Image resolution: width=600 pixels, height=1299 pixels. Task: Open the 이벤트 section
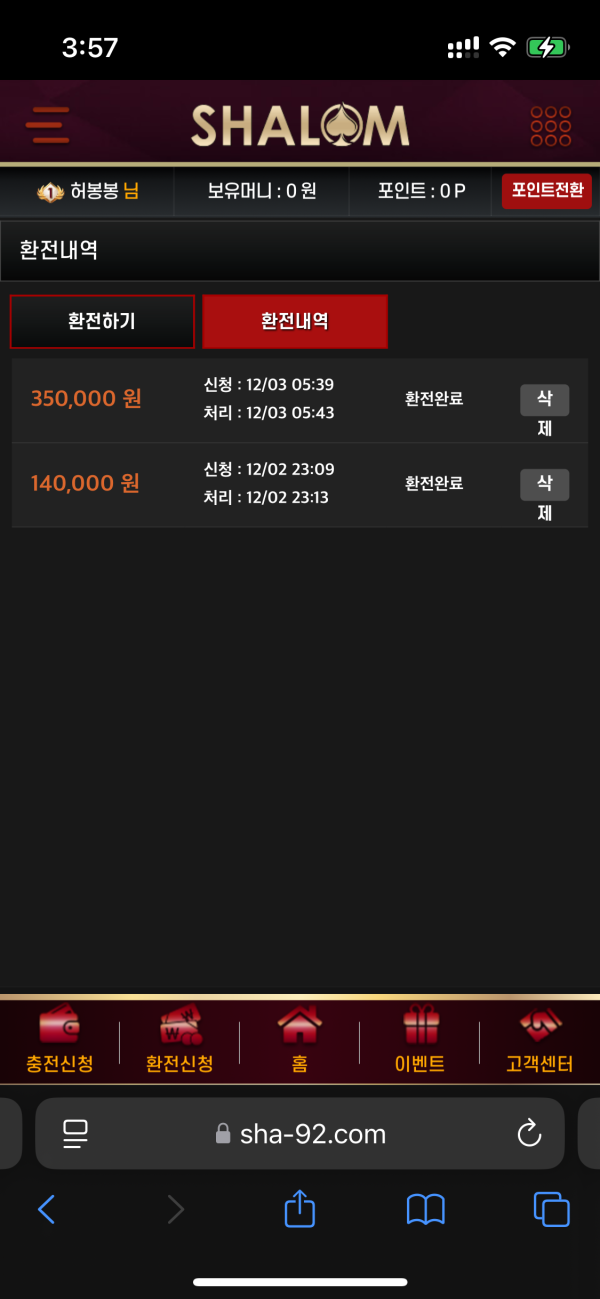click(420, 1041)
